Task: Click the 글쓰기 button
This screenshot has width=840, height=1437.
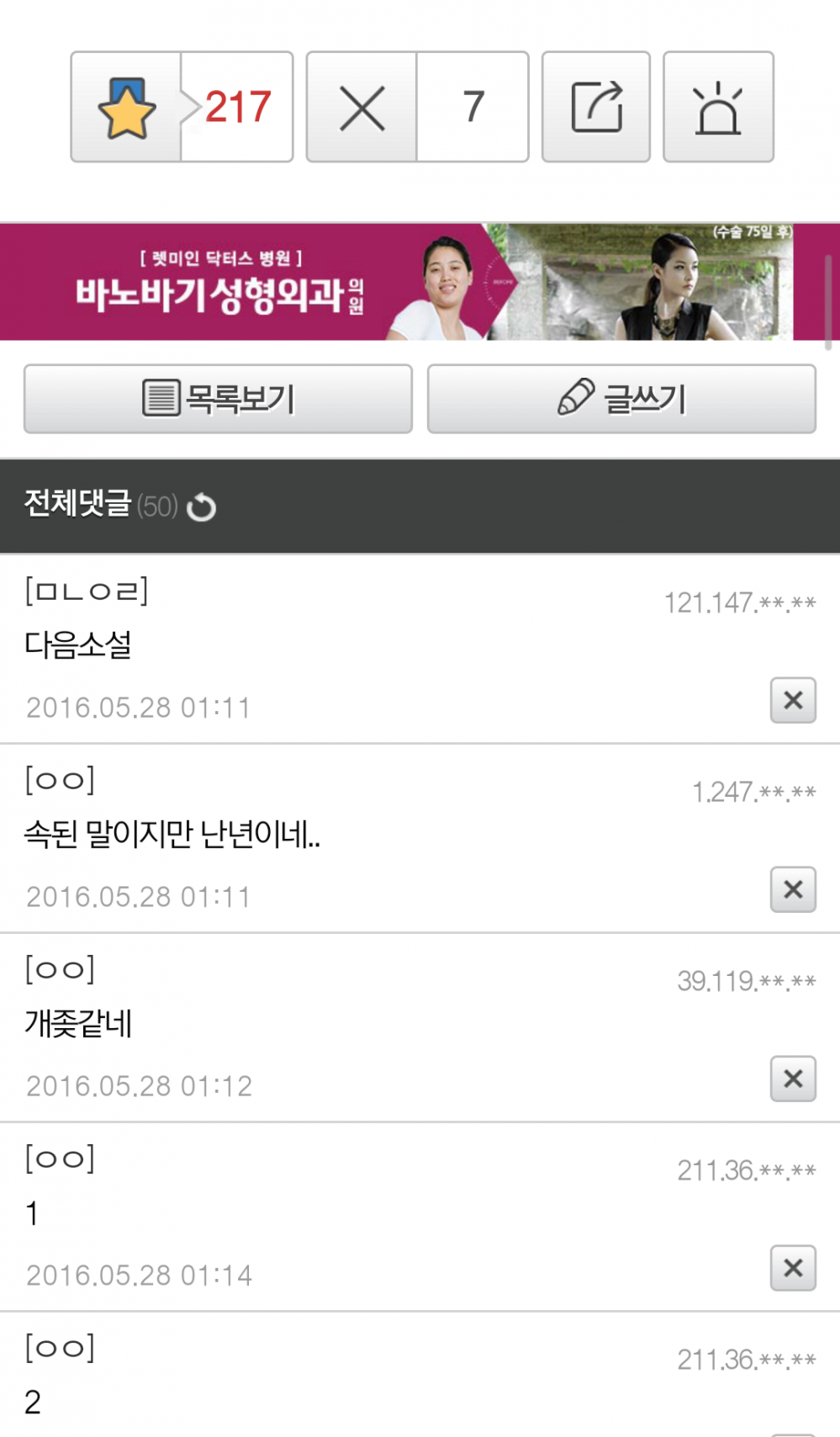Action: coord(623,399)
